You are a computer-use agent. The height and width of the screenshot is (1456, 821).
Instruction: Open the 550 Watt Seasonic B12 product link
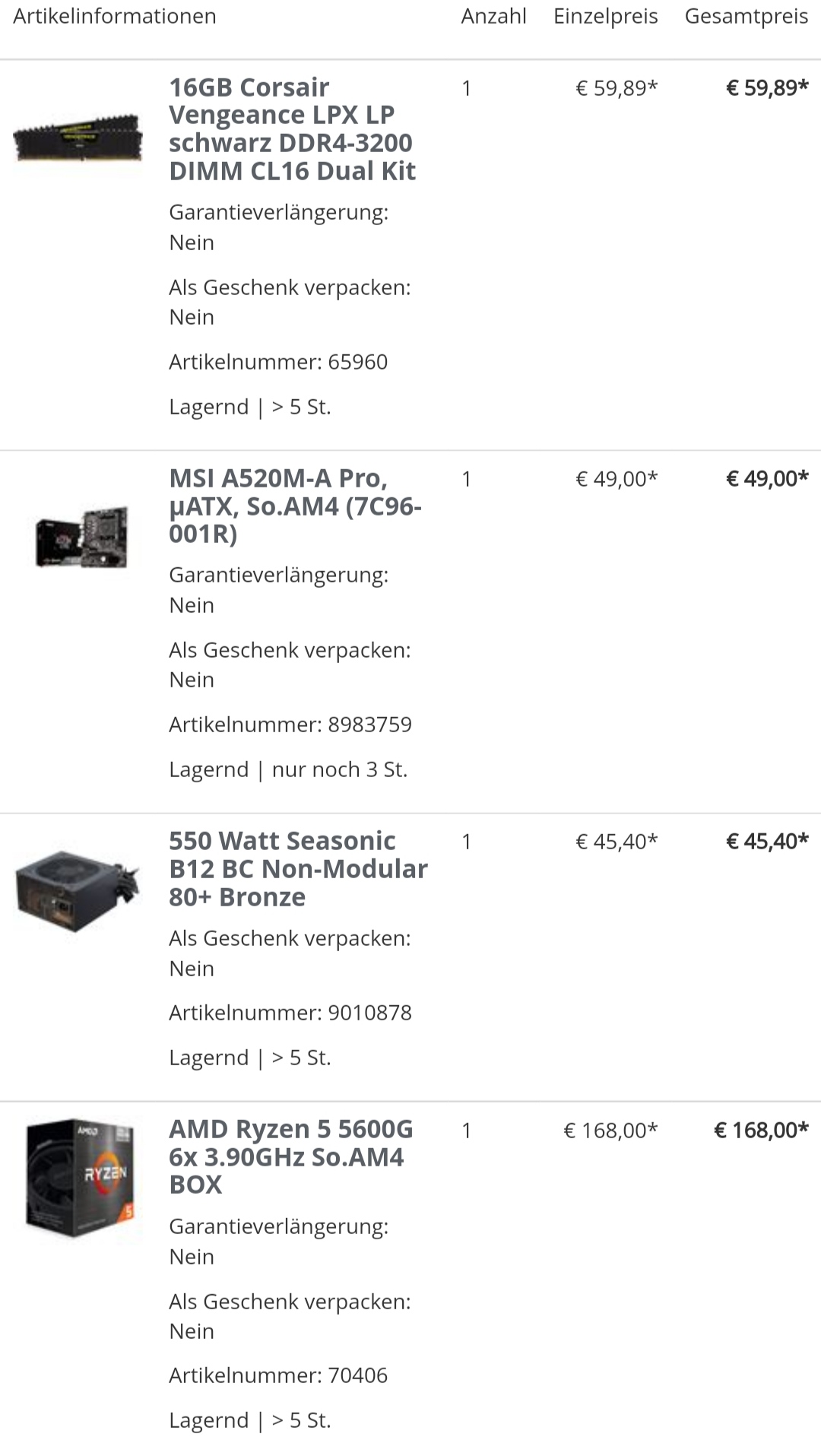[x=298, y=868]
